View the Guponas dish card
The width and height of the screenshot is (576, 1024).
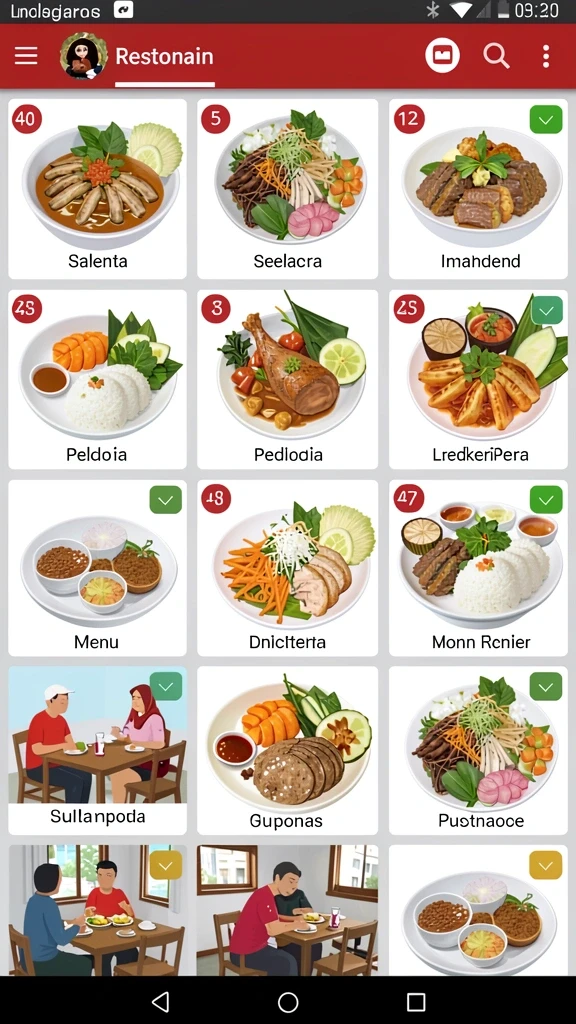click(287, 750)
